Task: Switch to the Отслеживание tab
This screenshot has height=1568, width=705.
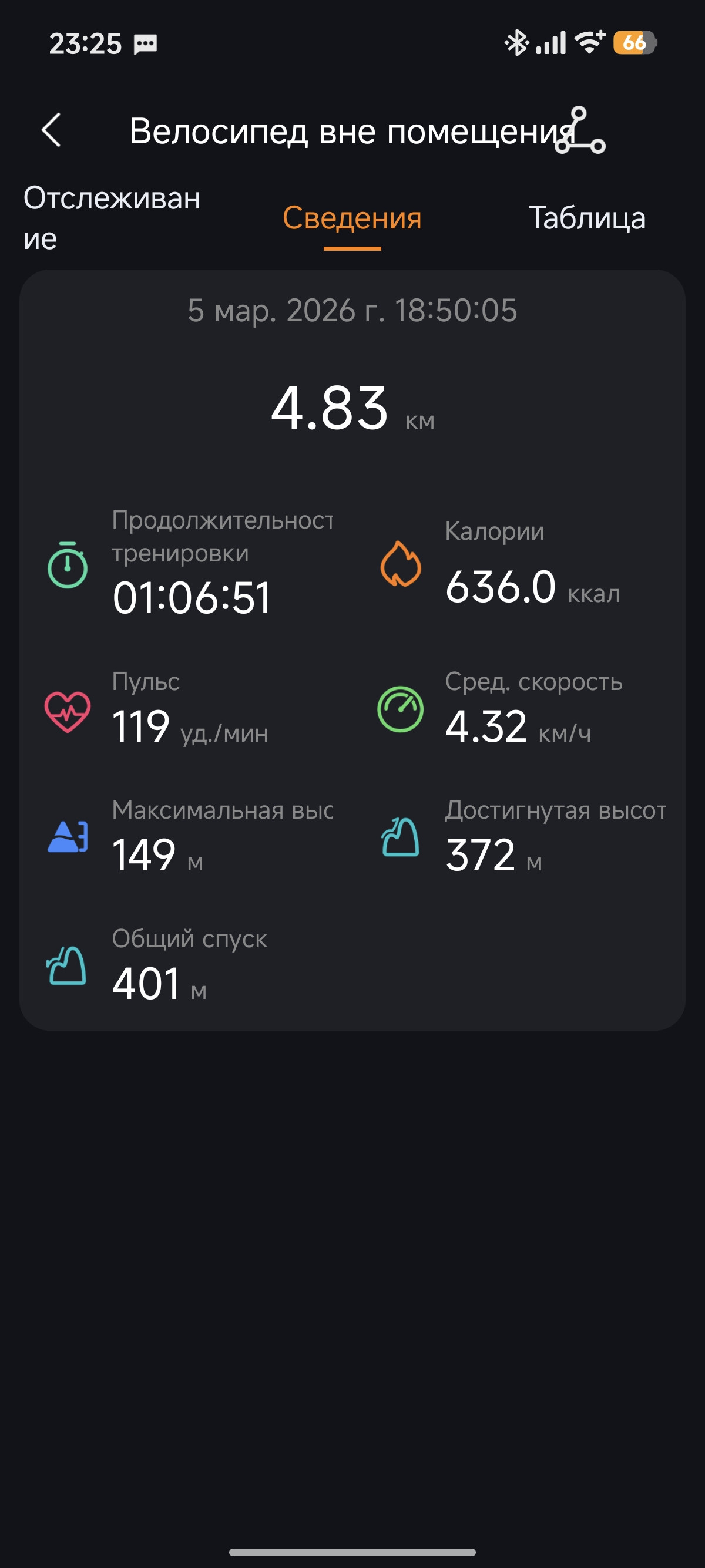Action: (x=112, y=218)
